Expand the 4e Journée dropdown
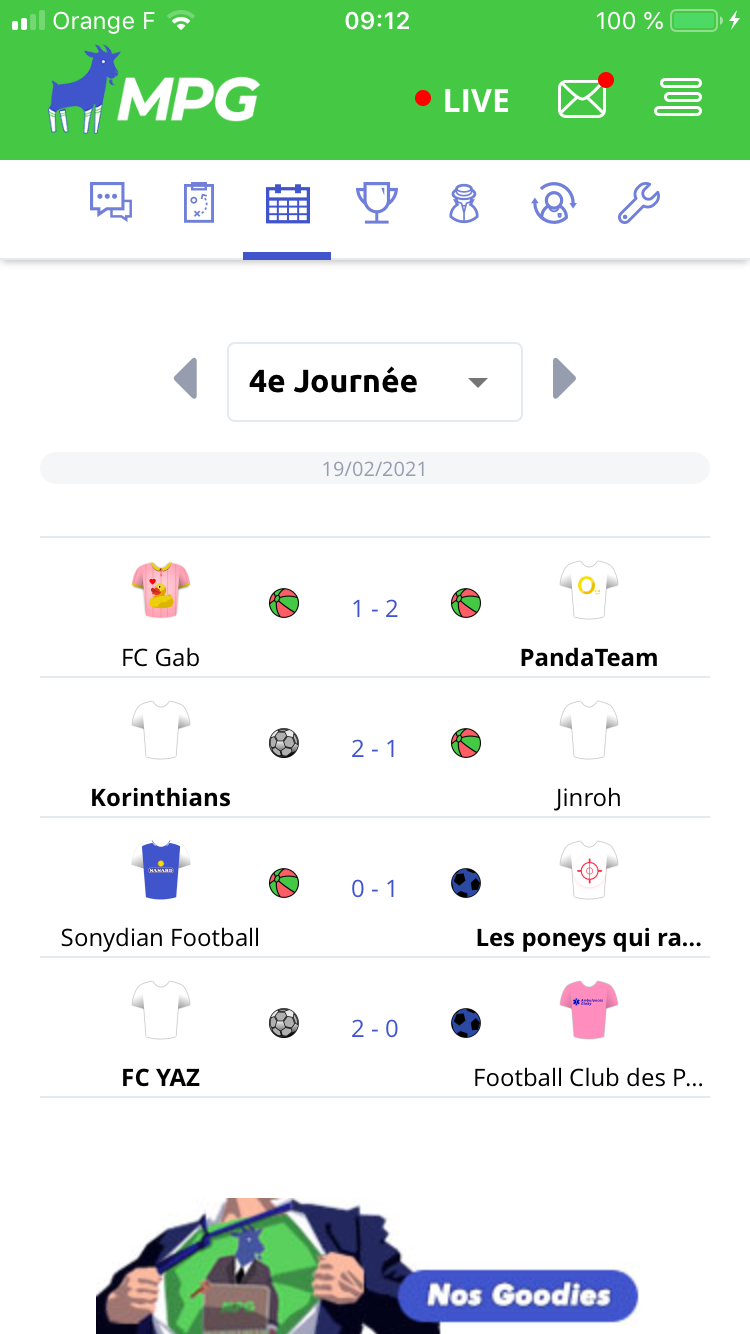The image size is (750, 1334). pos(375,382)
